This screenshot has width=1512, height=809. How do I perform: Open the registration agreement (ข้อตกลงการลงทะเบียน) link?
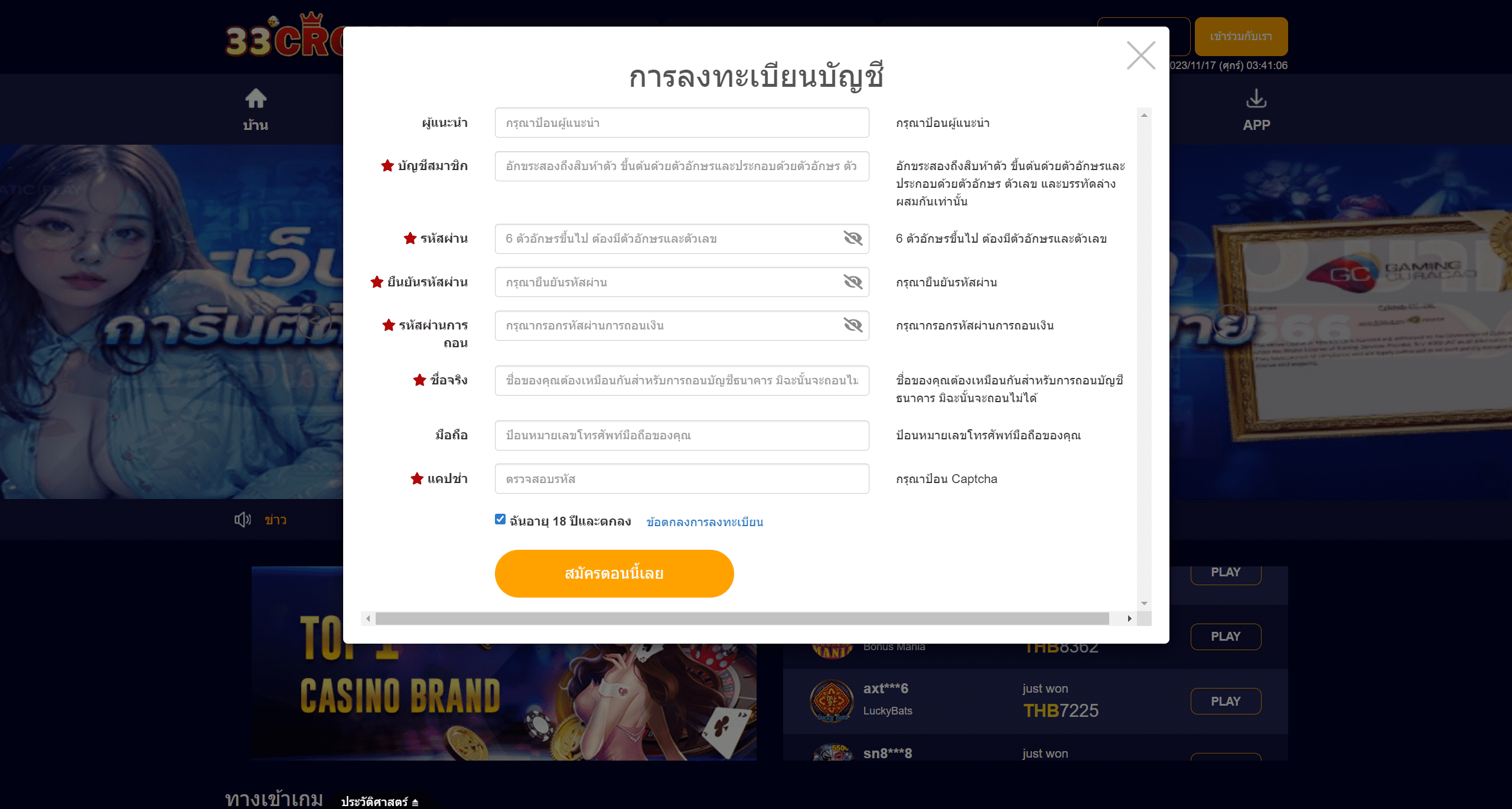point(705,522)
